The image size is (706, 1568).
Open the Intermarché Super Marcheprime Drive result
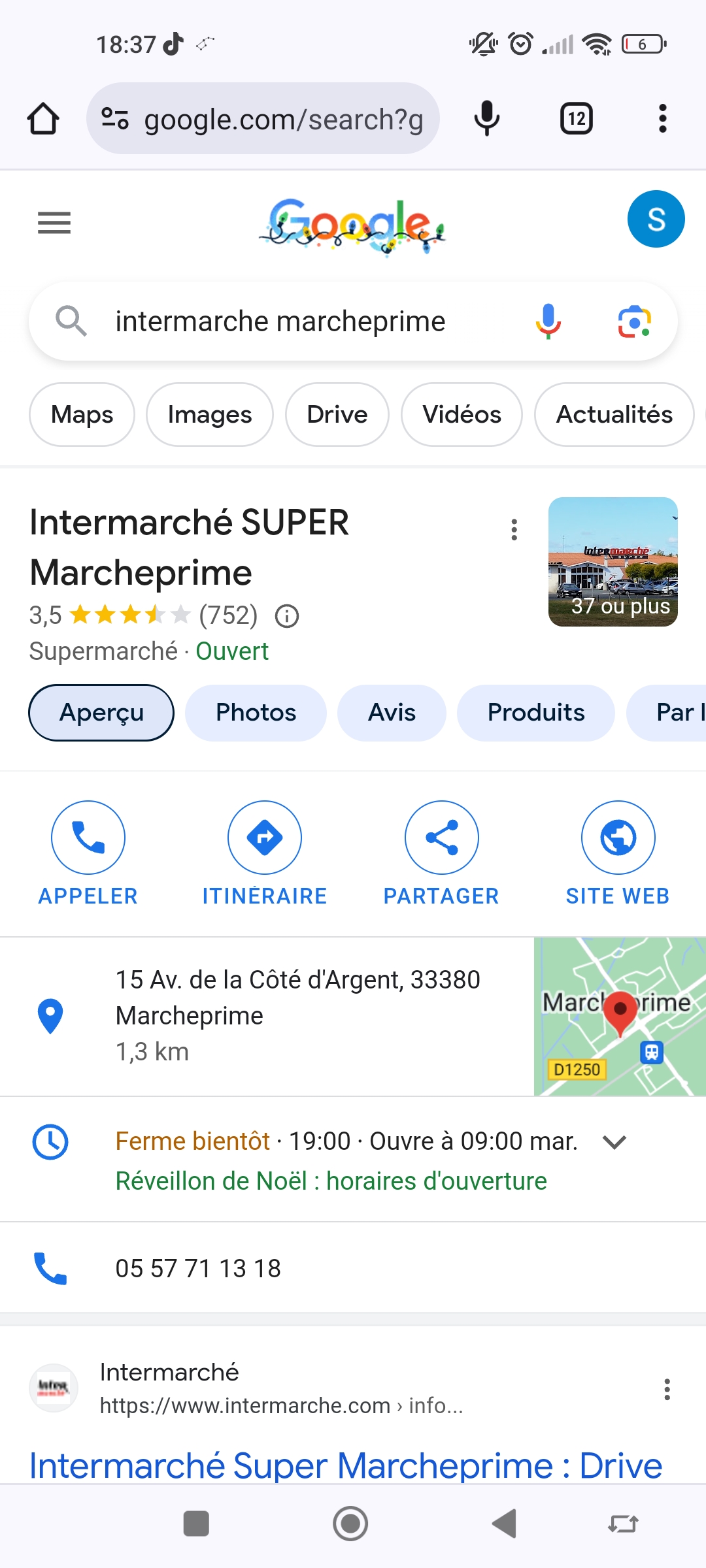point(346,1465)
